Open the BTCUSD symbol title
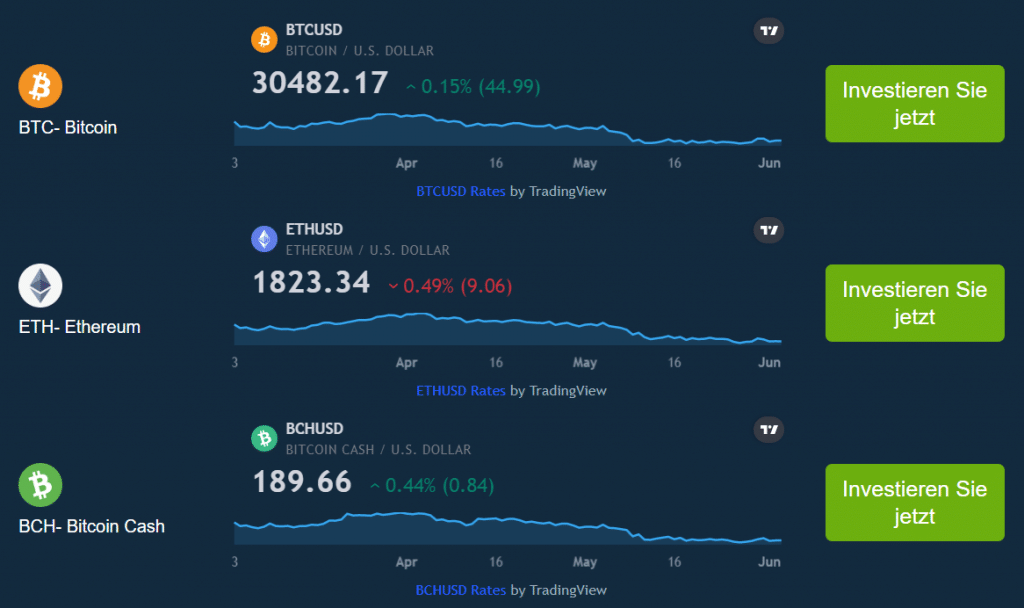 (x=314, y=31)
